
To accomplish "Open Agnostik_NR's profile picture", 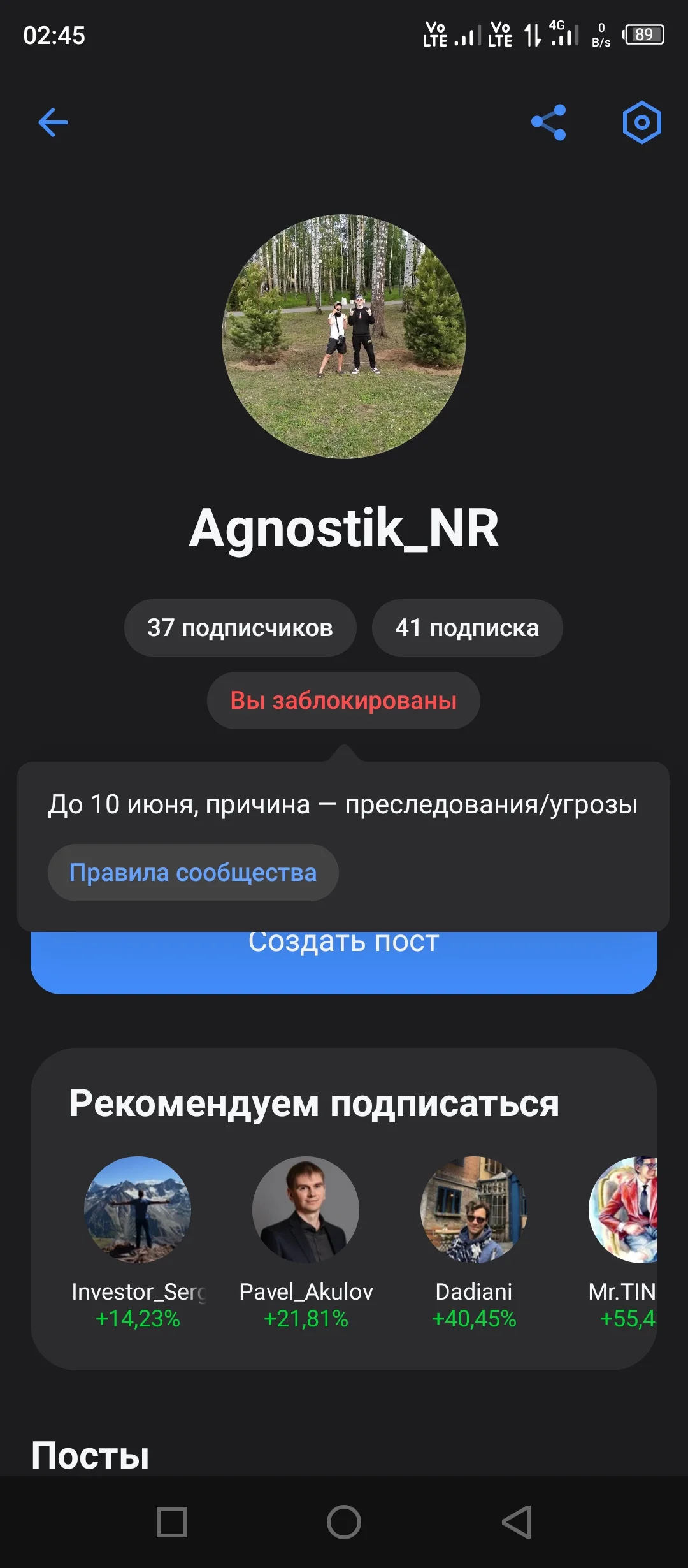I will 344,336.
